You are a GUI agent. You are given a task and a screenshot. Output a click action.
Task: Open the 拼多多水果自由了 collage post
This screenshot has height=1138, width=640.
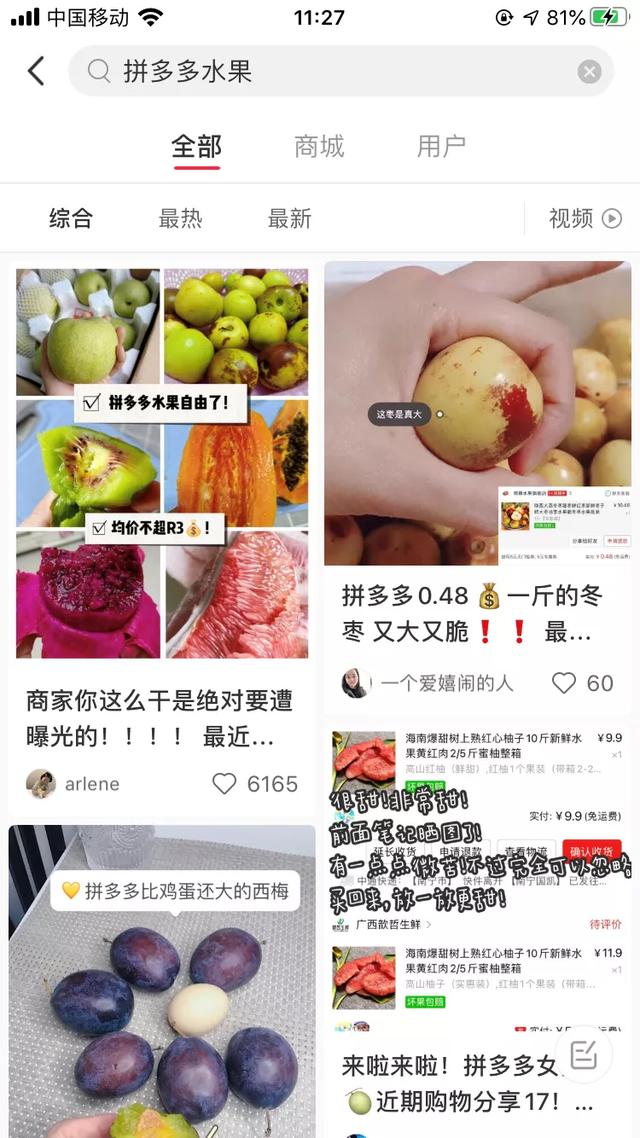(x=162, y=462)
